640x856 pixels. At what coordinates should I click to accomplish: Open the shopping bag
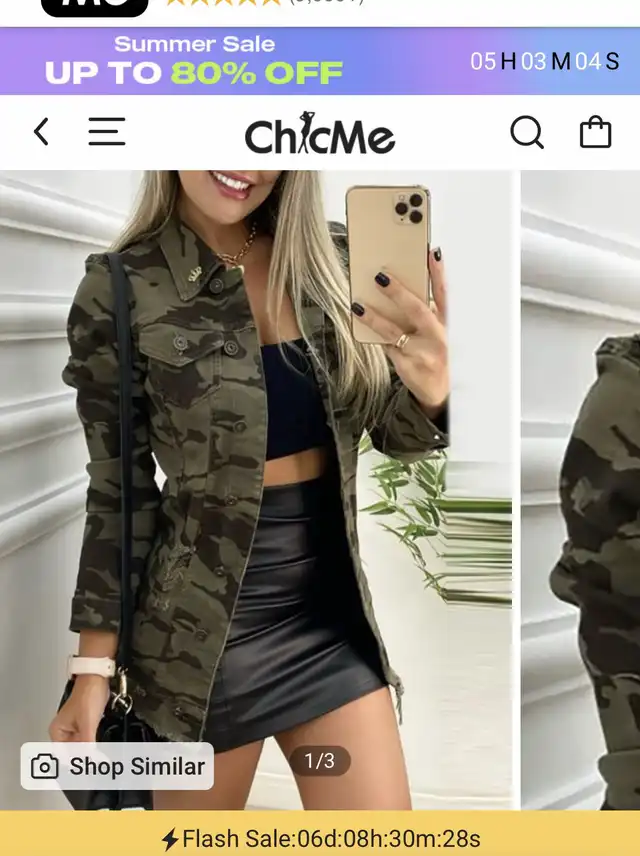tap(595, 132)
